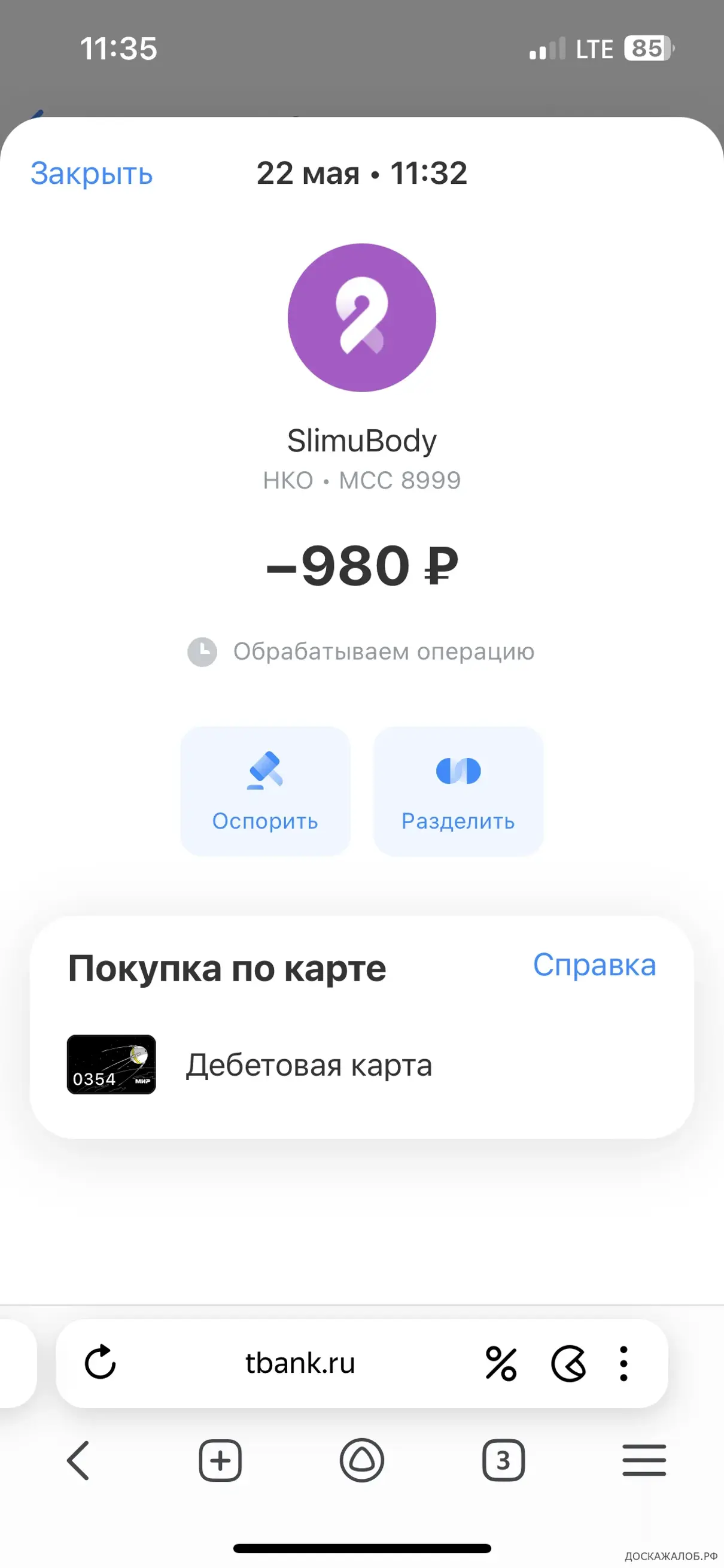Viewport: 724px width, 1568px height.
Task: Tap the tbank.ru address bar
Action: pos(300,1363)
